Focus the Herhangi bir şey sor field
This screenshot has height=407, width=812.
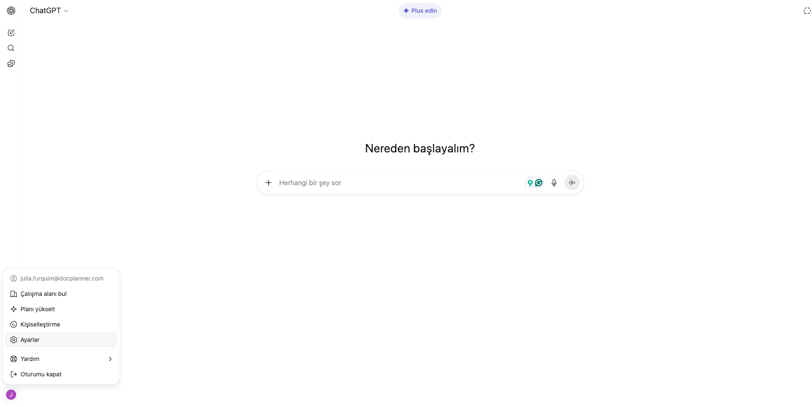click(400, 183)
